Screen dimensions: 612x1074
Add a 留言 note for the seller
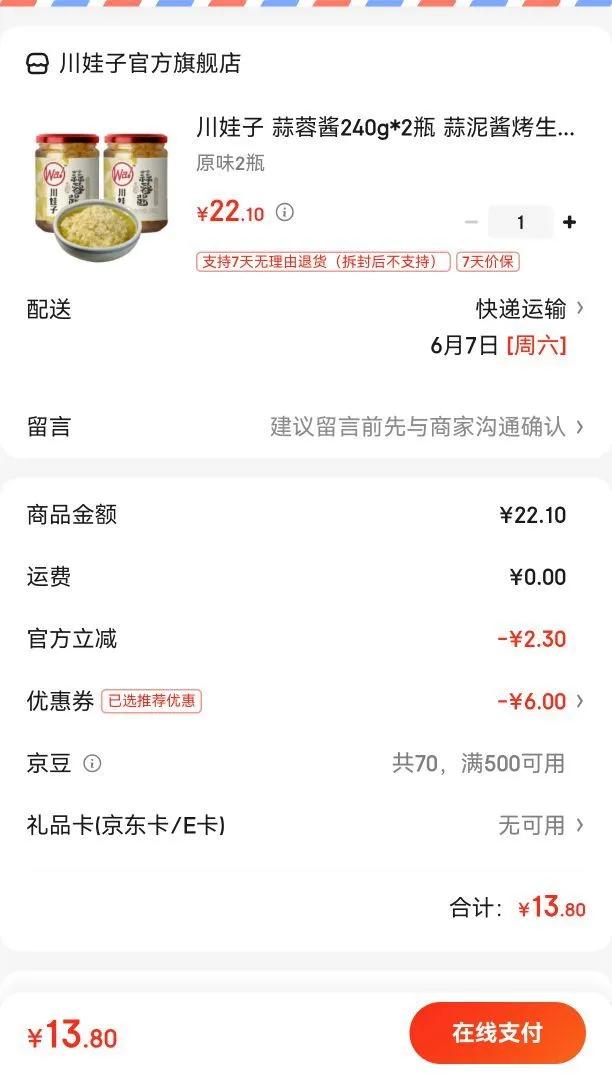click(x=425, y=427)
